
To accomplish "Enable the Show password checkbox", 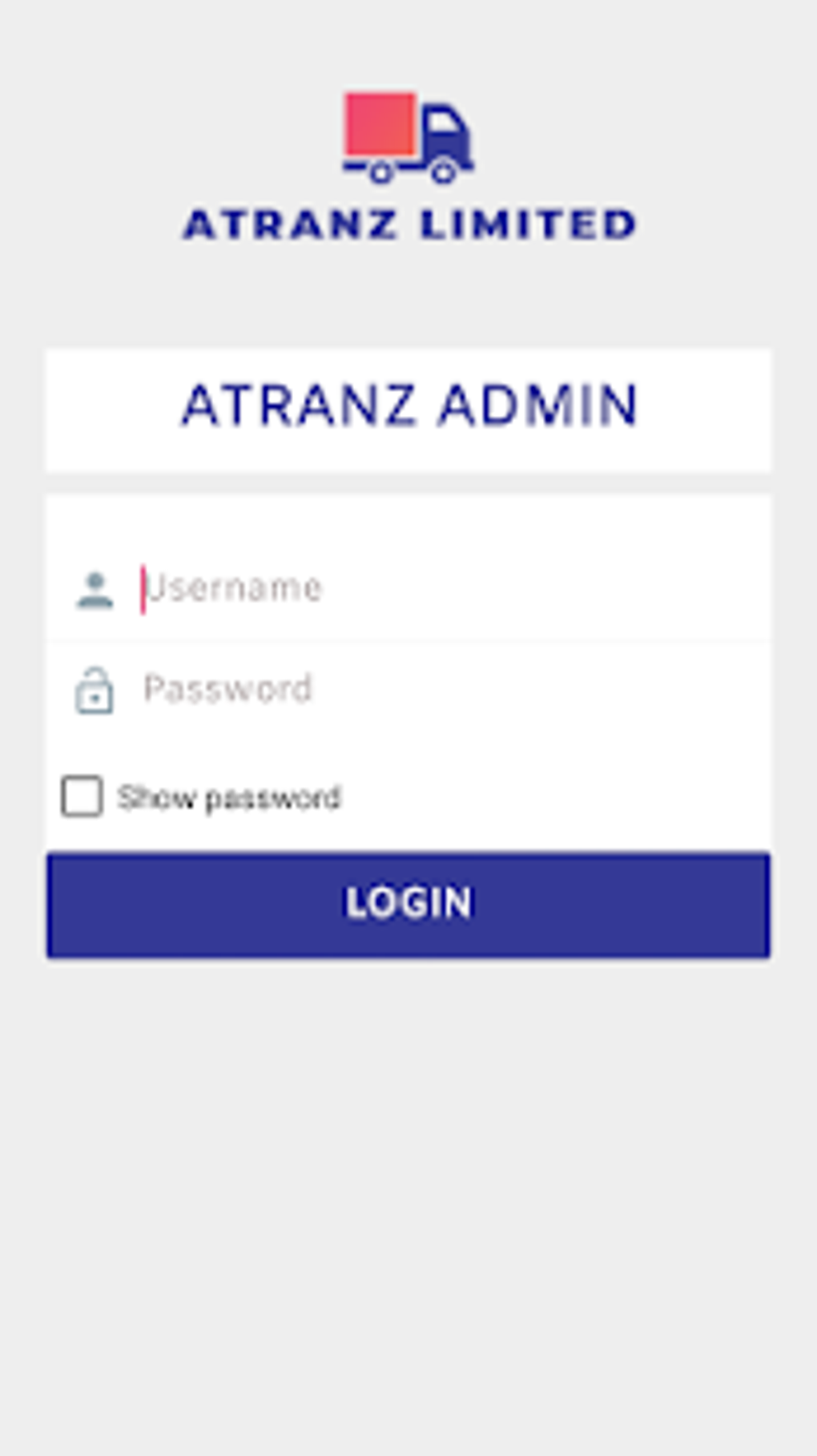I will point(82,797).
